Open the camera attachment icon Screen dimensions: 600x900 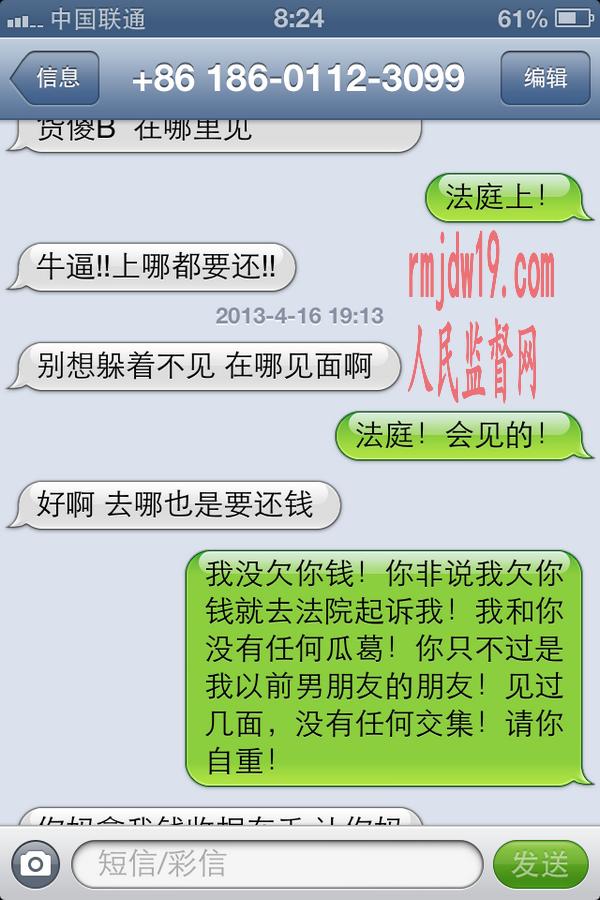point(36,864)
